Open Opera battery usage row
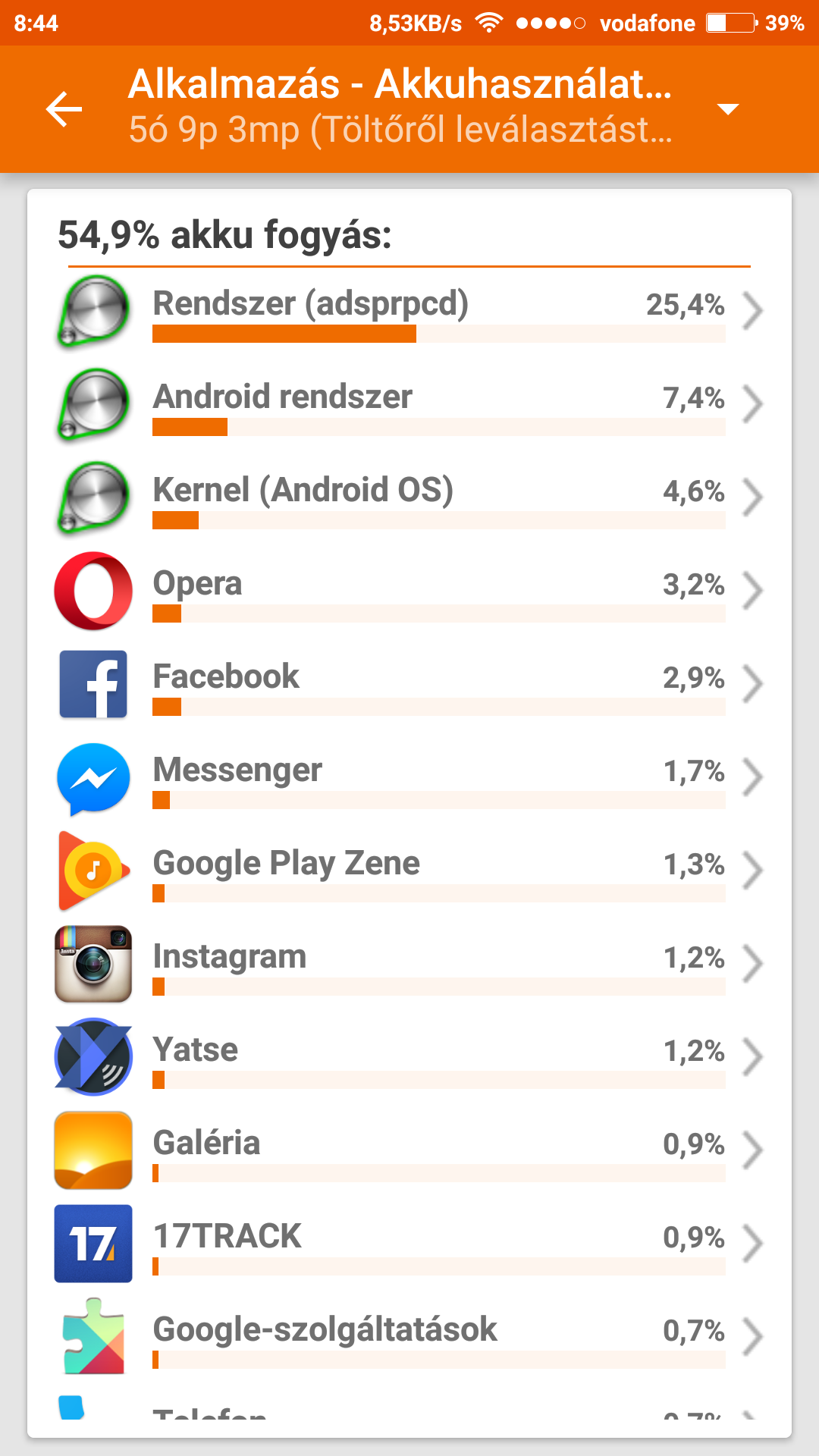Image resolution: width=819 pixels, height=1456 pixels. 409,591
